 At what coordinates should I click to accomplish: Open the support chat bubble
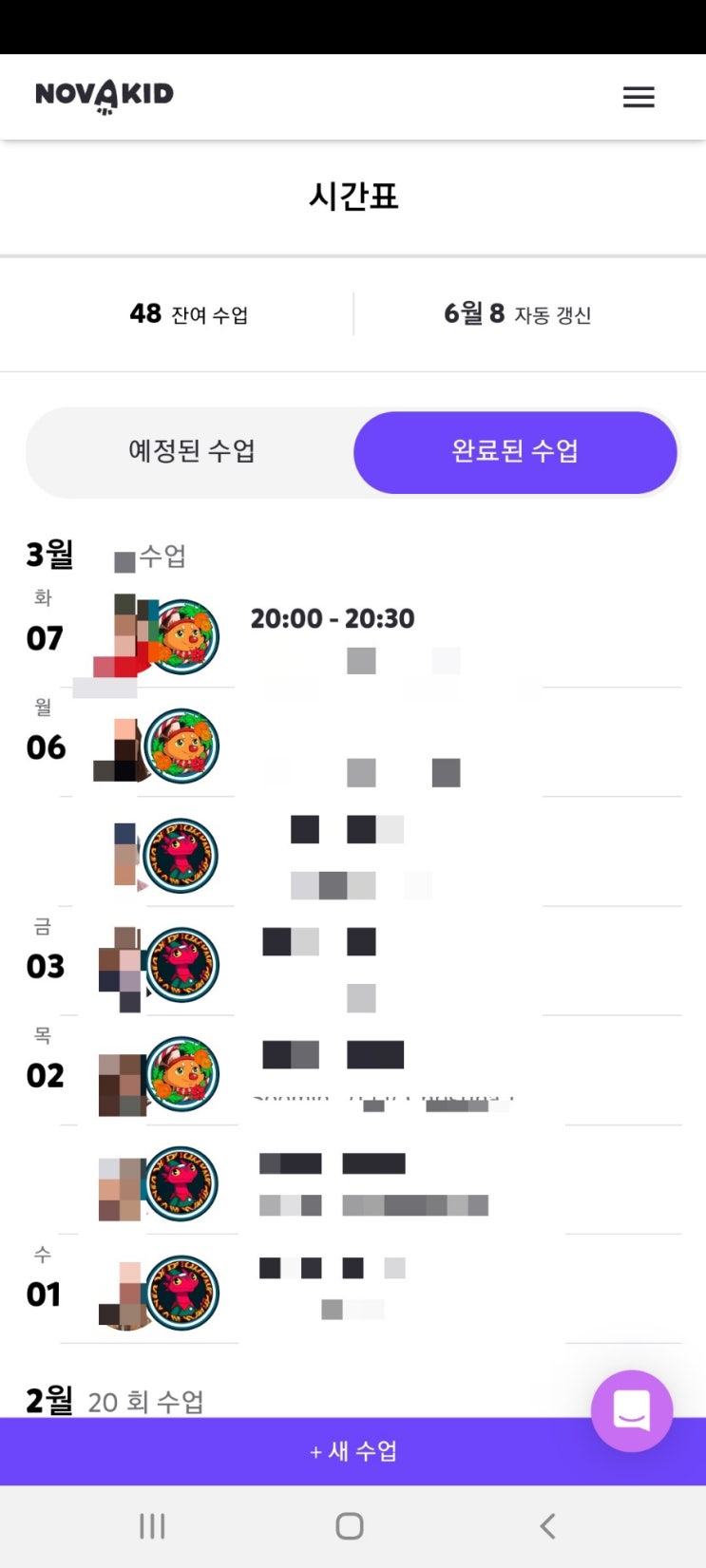(632, 1410)
